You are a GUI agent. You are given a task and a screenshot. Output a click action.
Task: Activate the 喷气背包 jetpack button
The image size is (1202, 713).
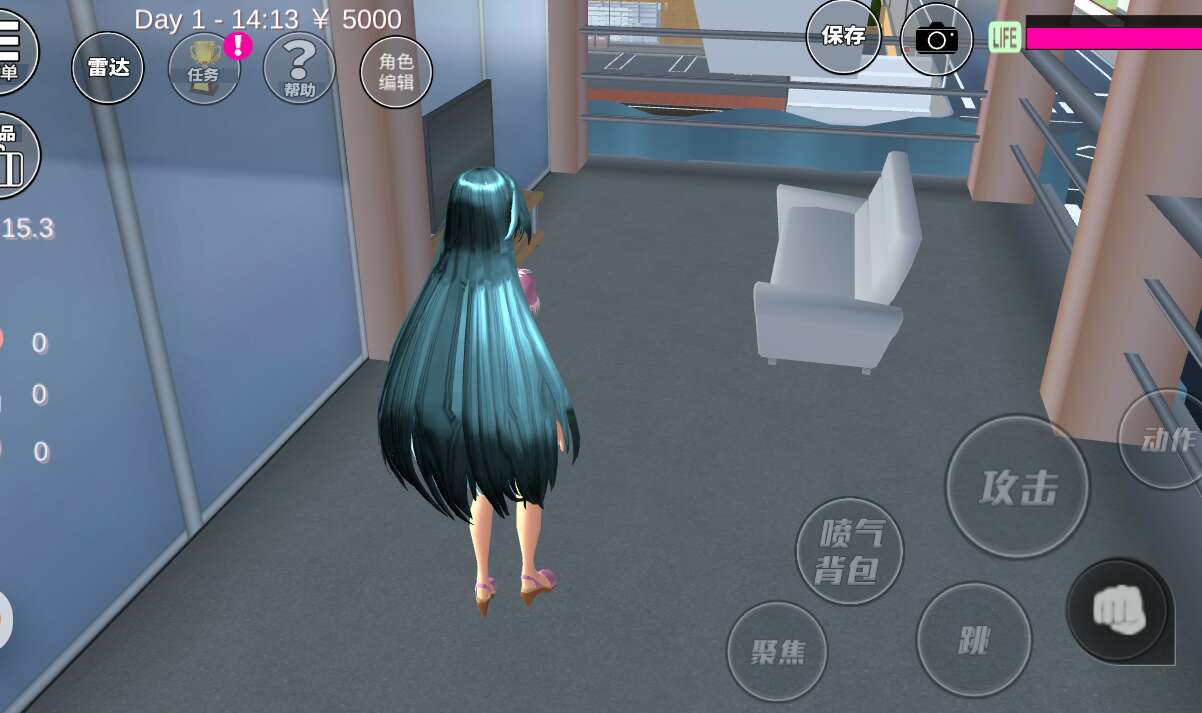[849, 551]
